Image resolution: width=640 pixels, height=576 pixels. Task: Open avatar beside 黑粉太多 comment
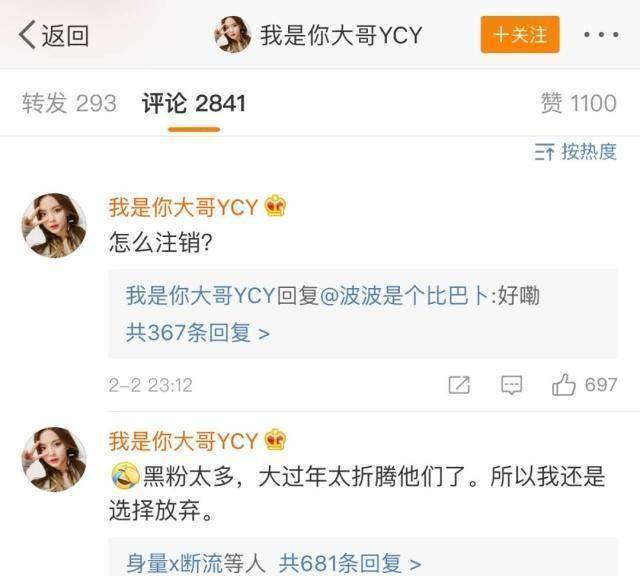54,459
